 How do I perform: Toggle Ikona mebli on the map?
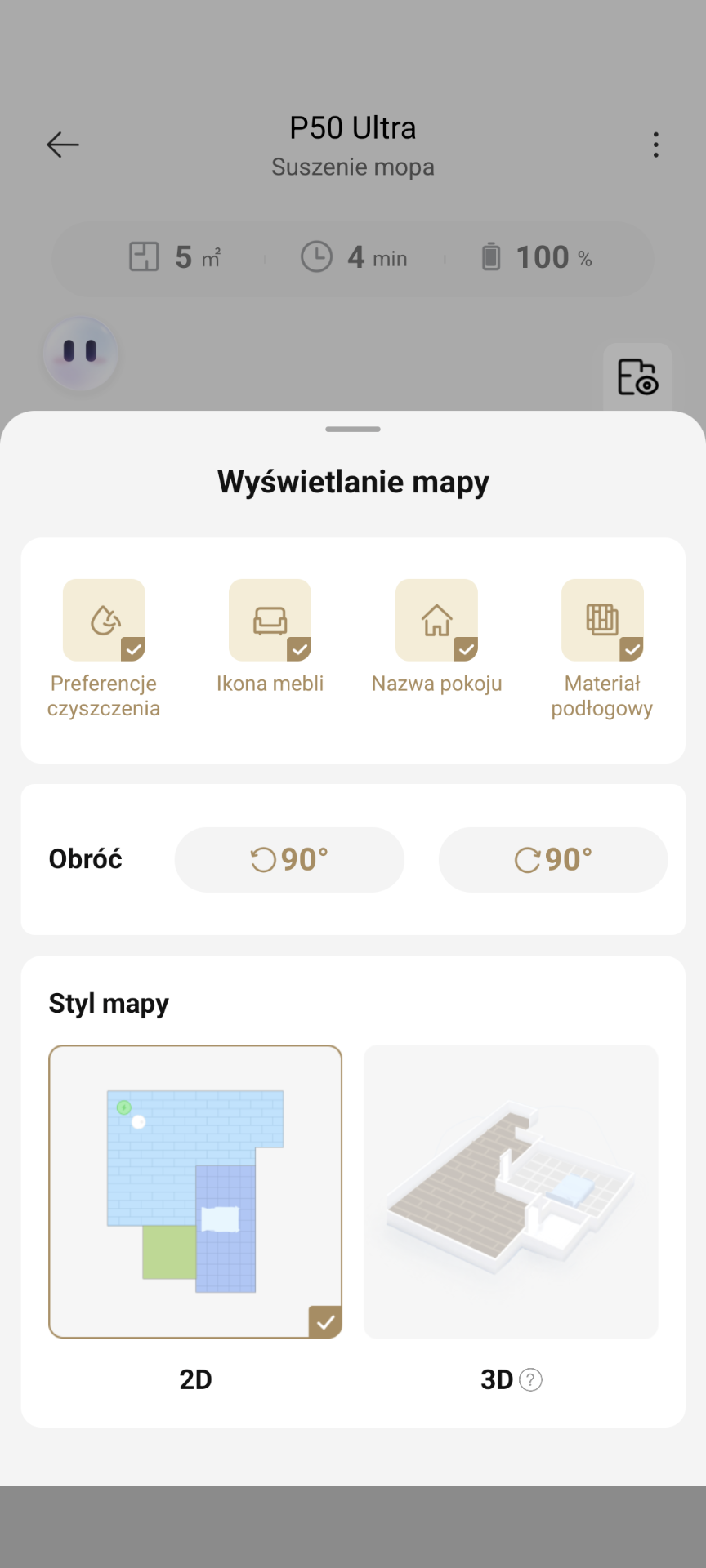(x=270, y=621)
